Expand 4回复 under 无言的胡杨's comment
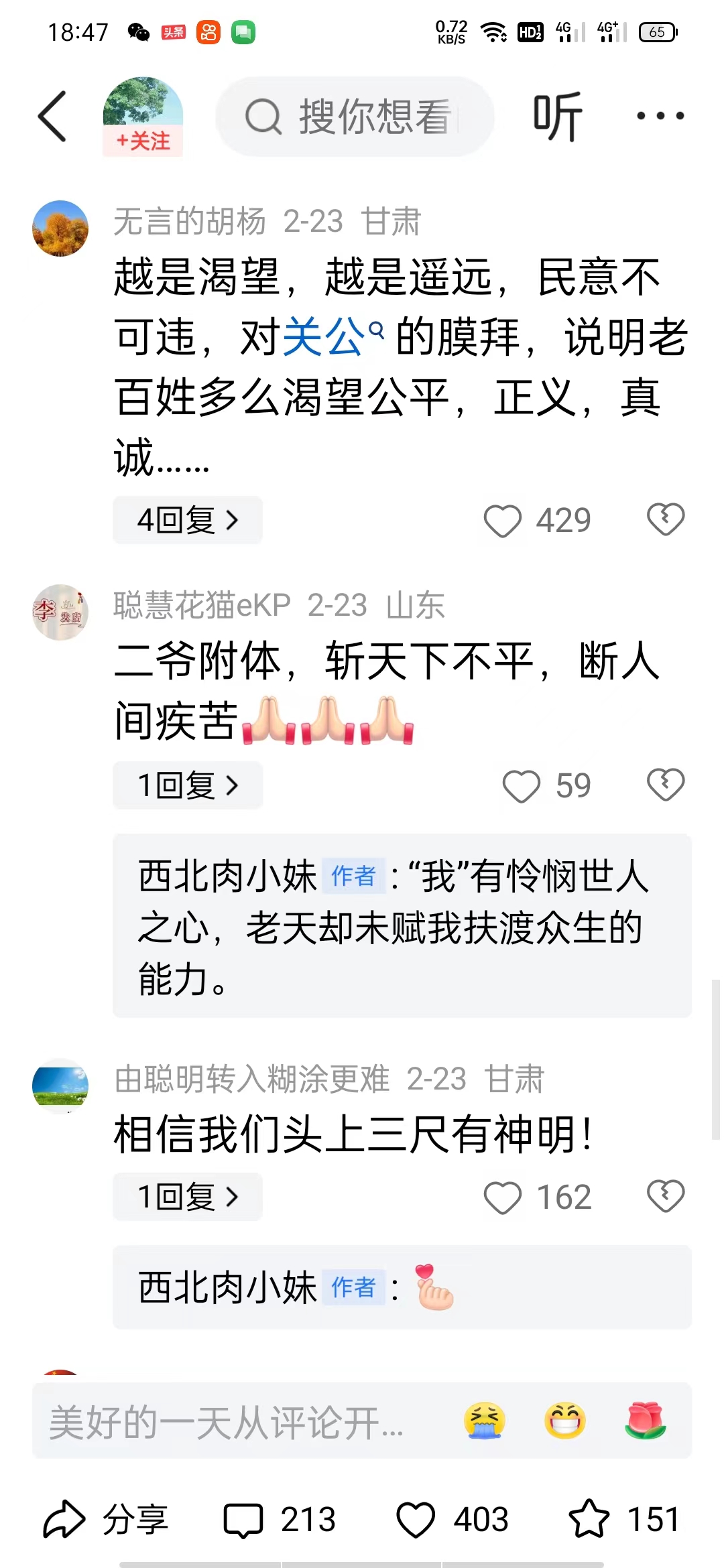 pyautogui.click(x=187, y=521)
